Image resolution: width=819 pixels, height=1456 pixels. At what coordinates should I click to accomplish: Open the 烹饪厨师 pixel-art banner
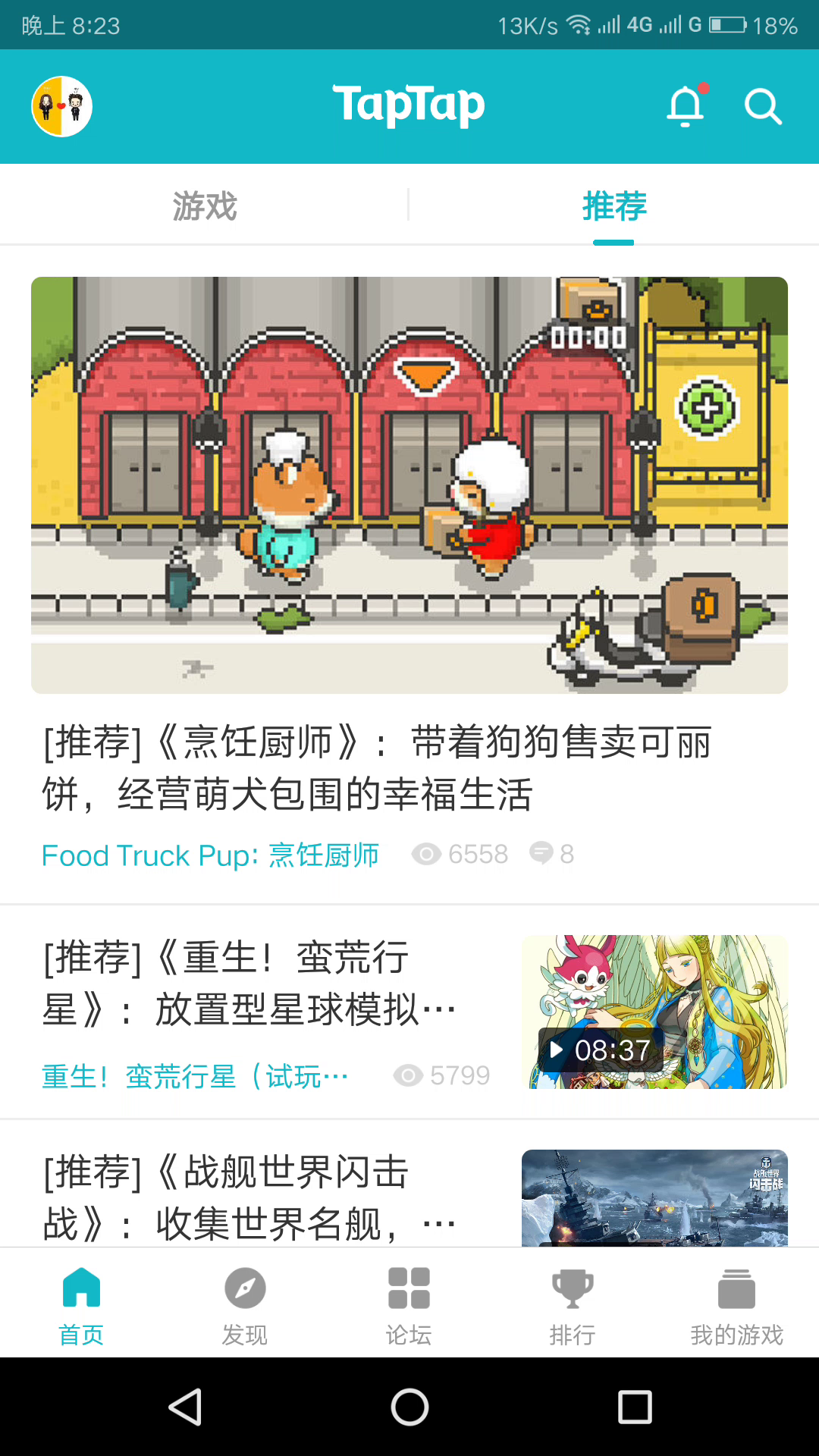coord(409,485)
